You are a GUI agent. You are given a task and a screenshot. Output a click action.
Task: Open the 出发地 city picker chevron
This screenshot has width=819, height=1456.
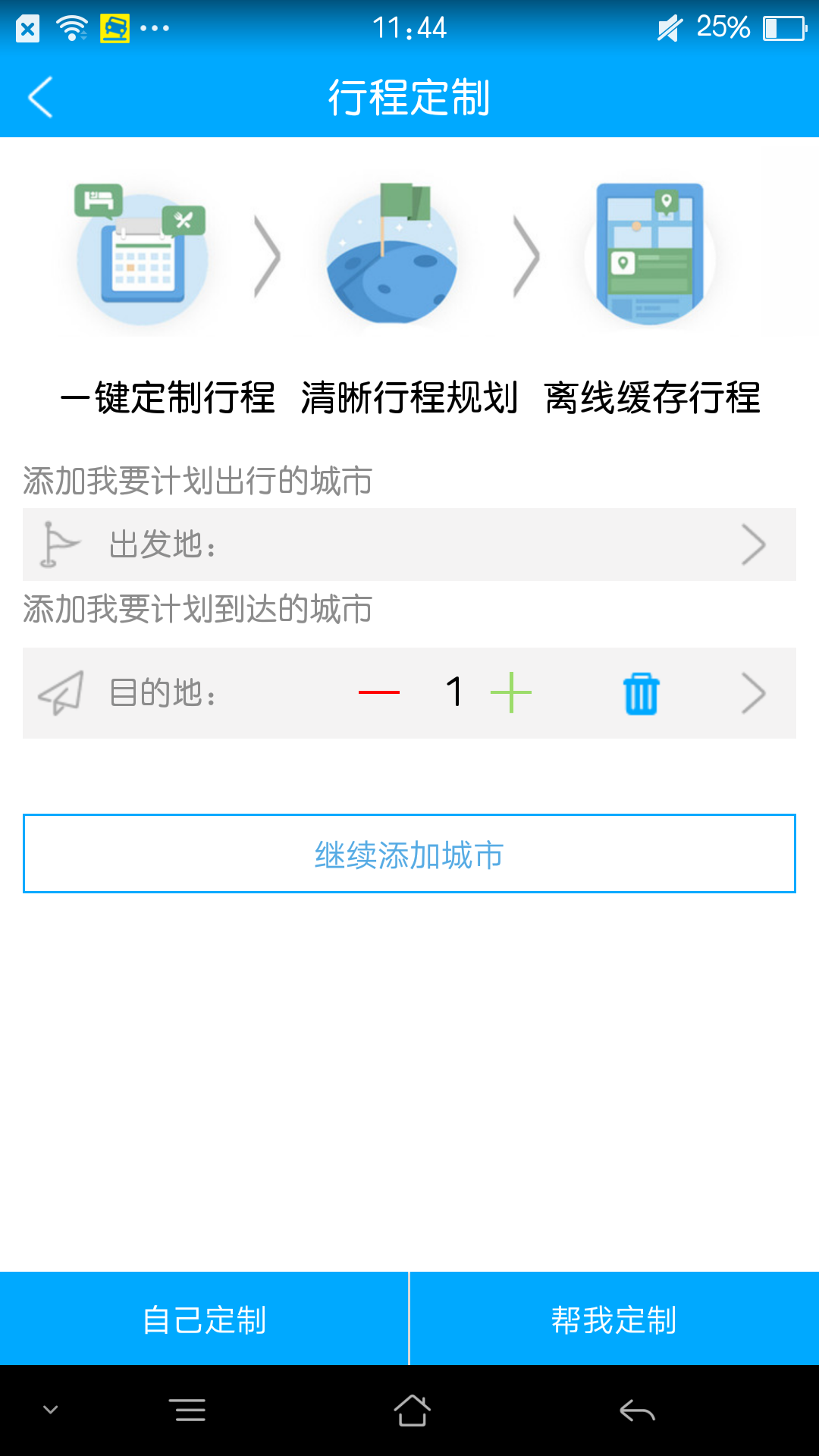755,543
